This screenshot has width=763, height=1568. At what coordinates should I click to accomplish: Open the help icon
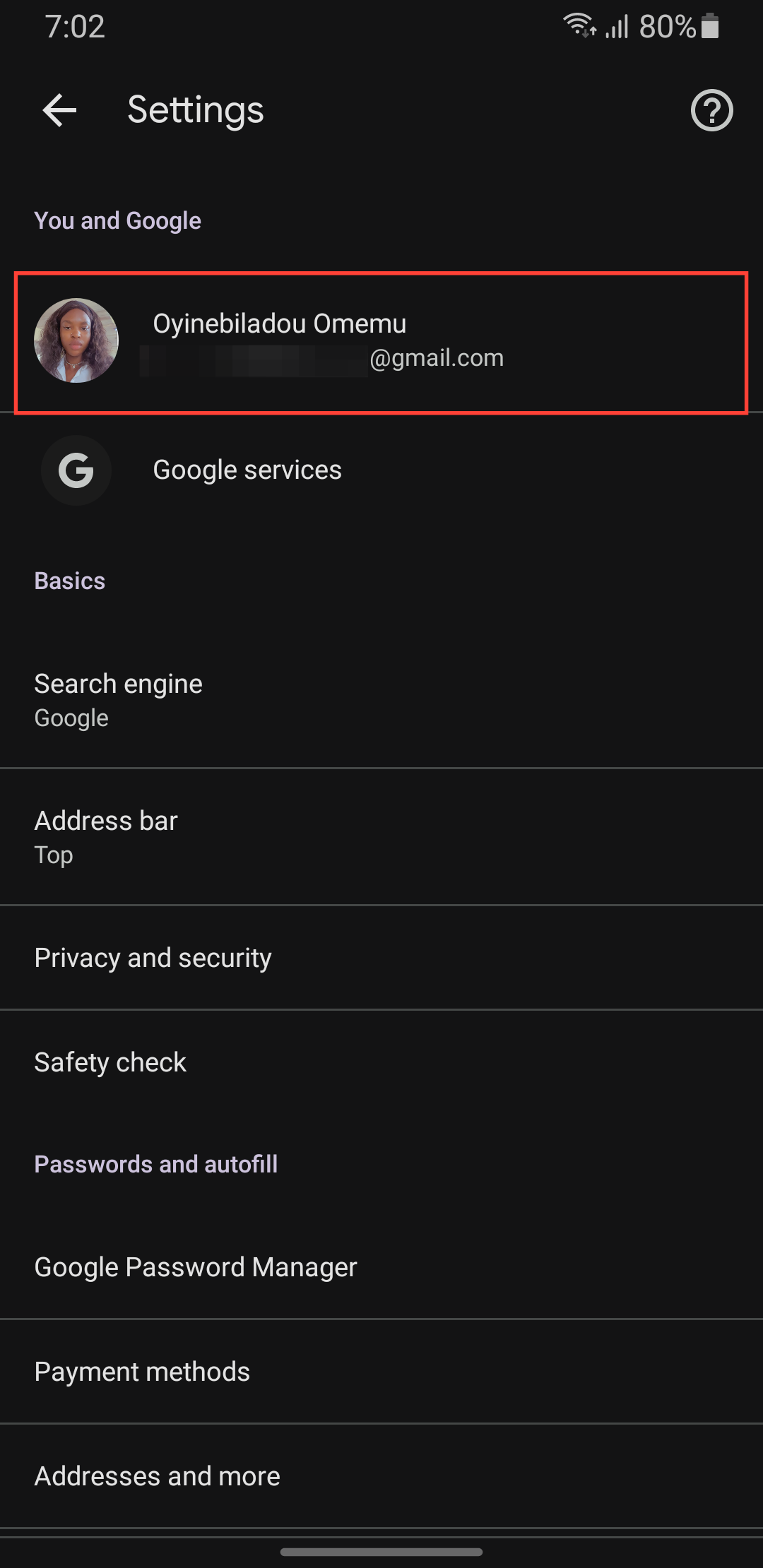click(x=711, y=111)
